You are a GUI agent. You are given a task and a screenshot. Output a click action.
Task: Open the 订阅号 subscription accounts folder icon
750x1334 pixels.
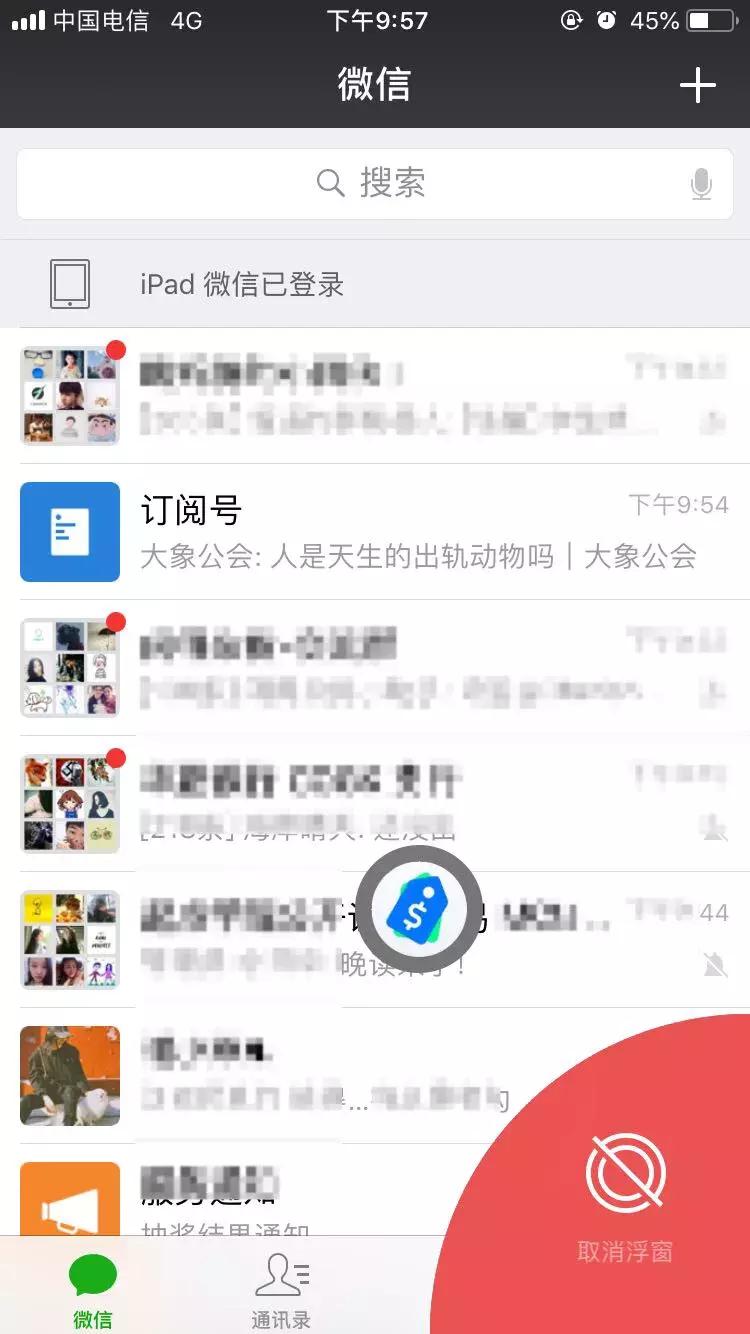pyautogui.click(x=70, y=532)
